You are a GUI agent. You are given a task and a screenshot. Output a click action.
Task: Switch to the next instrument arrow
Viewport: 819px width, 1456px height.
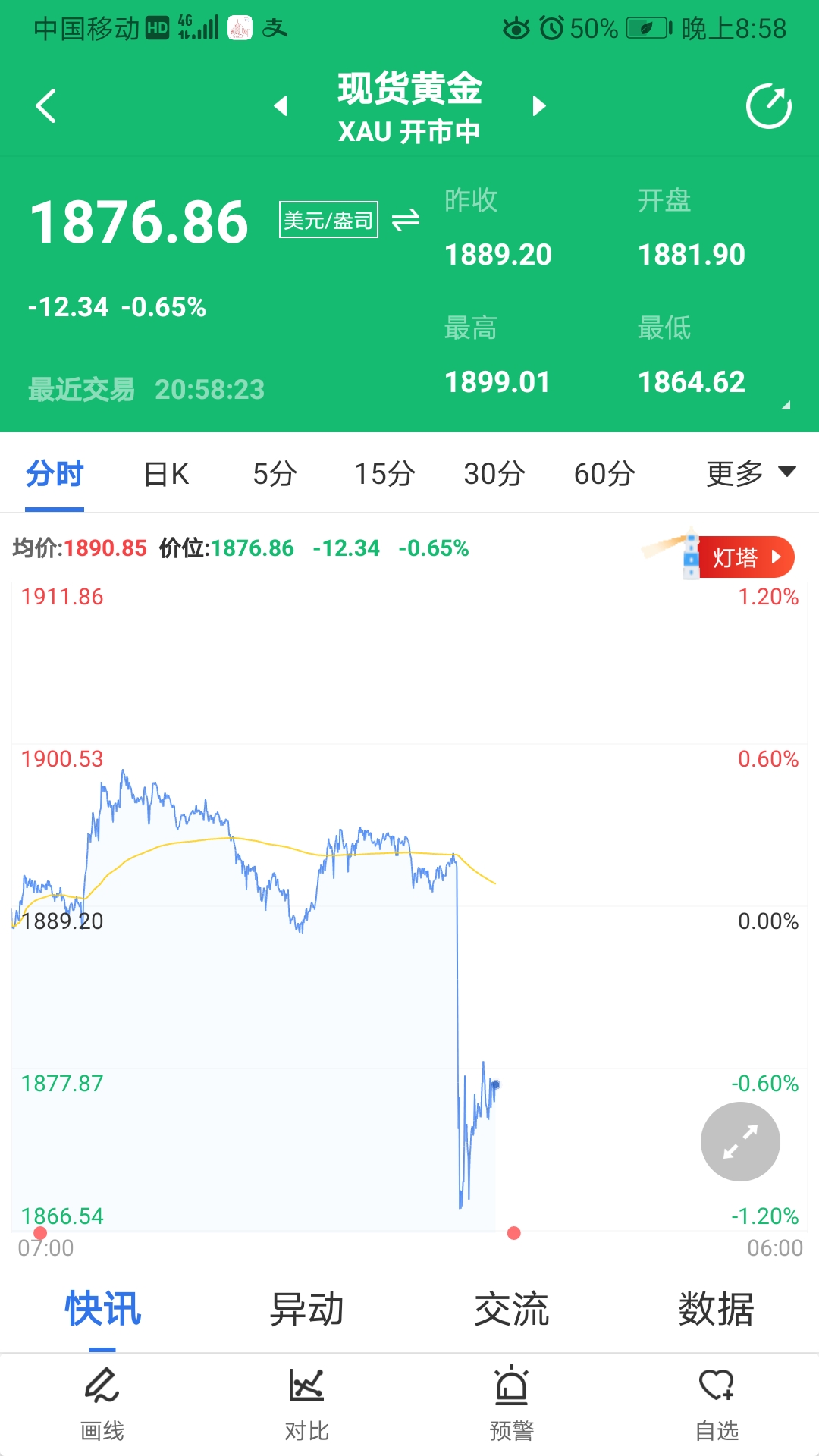(x=539, y=105)
